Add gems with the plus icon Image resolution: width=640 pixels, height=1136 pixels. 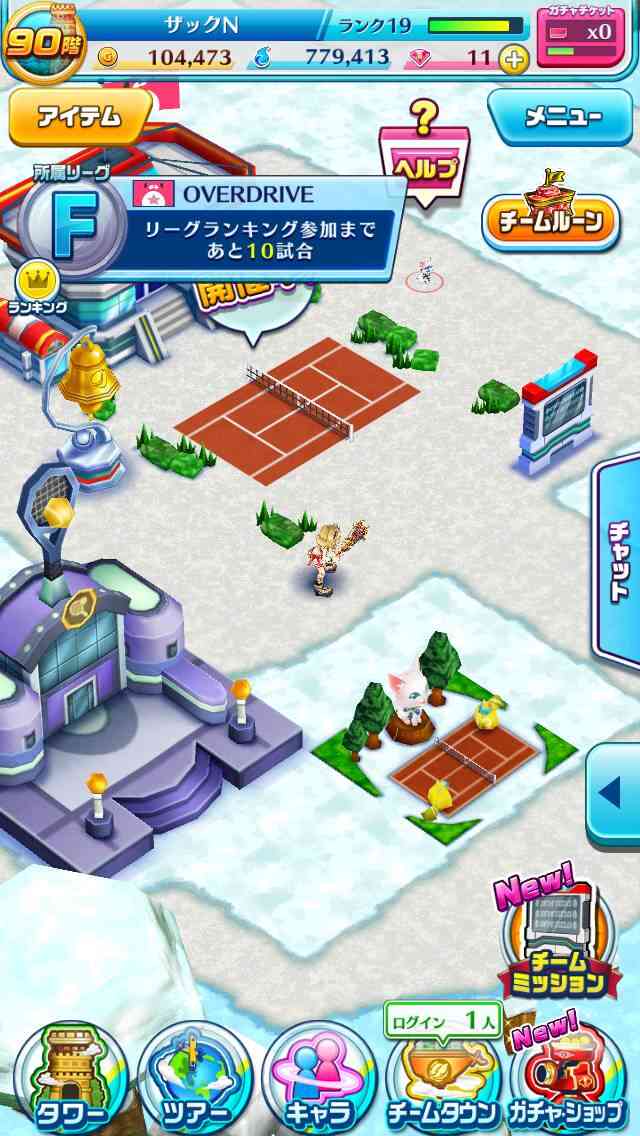pos(514,59)
